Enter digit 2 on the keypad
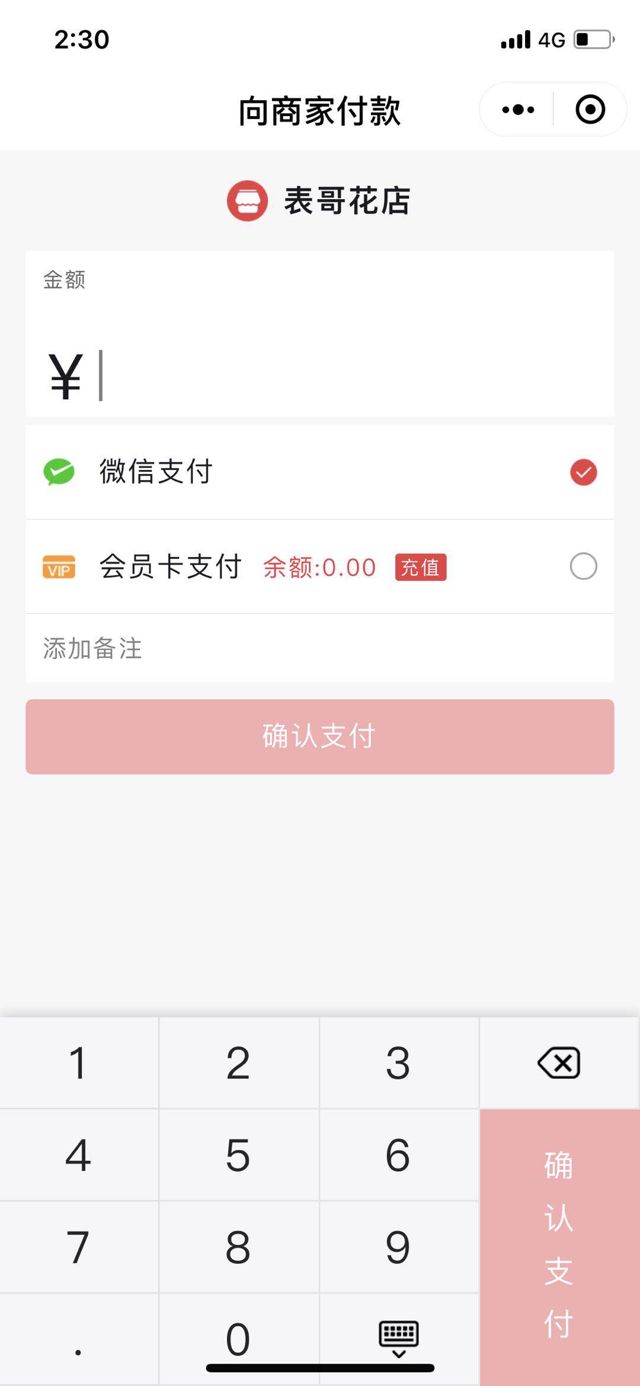This screenshot has height=1386, width=640. coord(238,1063)
